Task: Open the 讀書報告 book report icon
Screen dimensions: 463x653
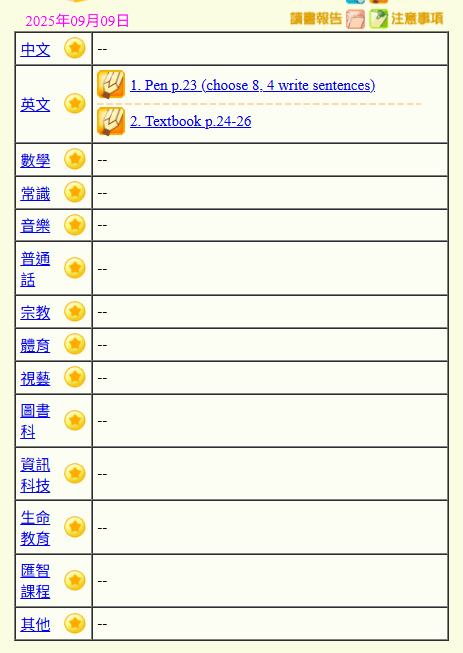Action: tap(355, 19)
